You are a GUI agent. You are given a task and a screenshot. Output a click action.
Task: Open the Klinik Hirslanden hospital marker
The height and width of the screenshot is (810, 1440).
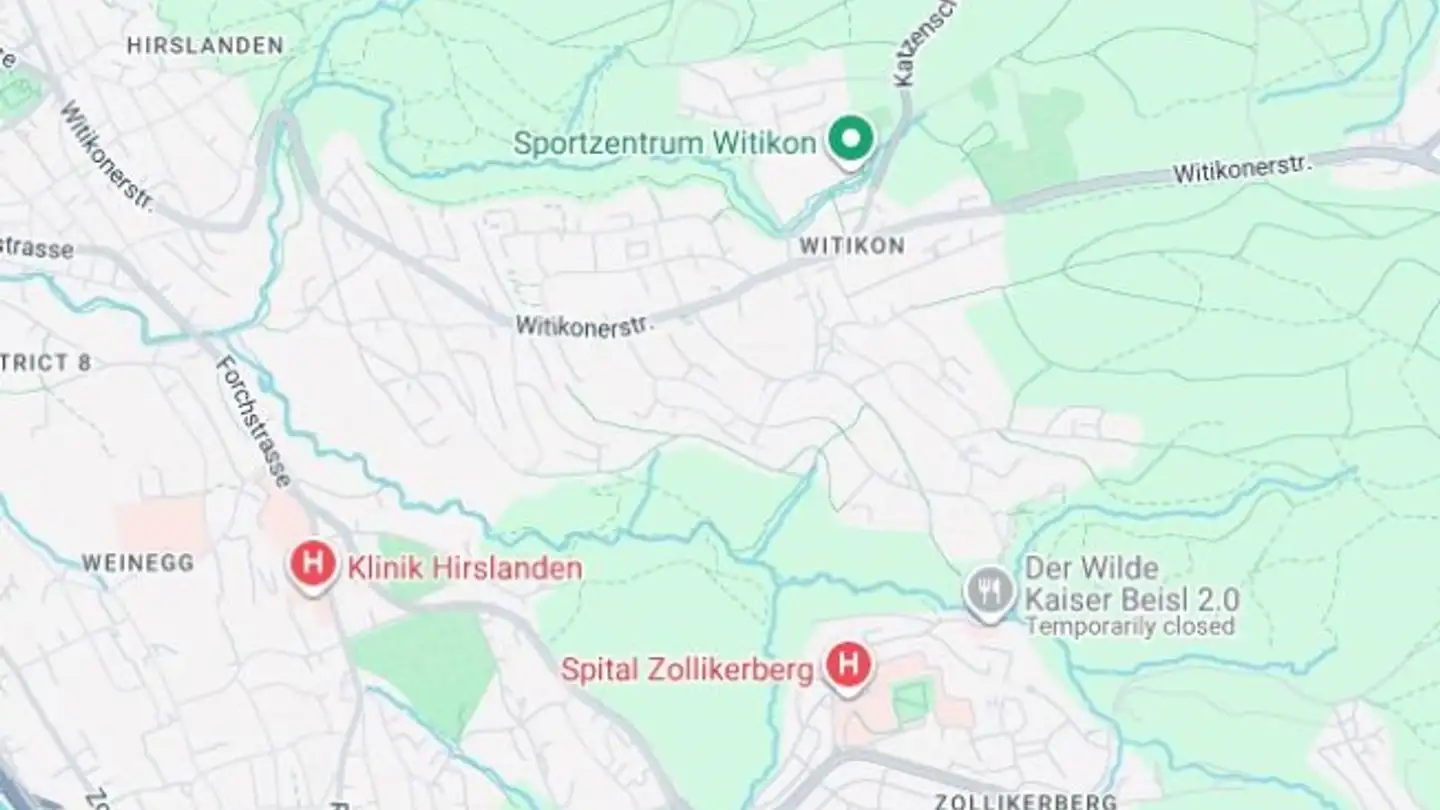click(x=312, y=565)
